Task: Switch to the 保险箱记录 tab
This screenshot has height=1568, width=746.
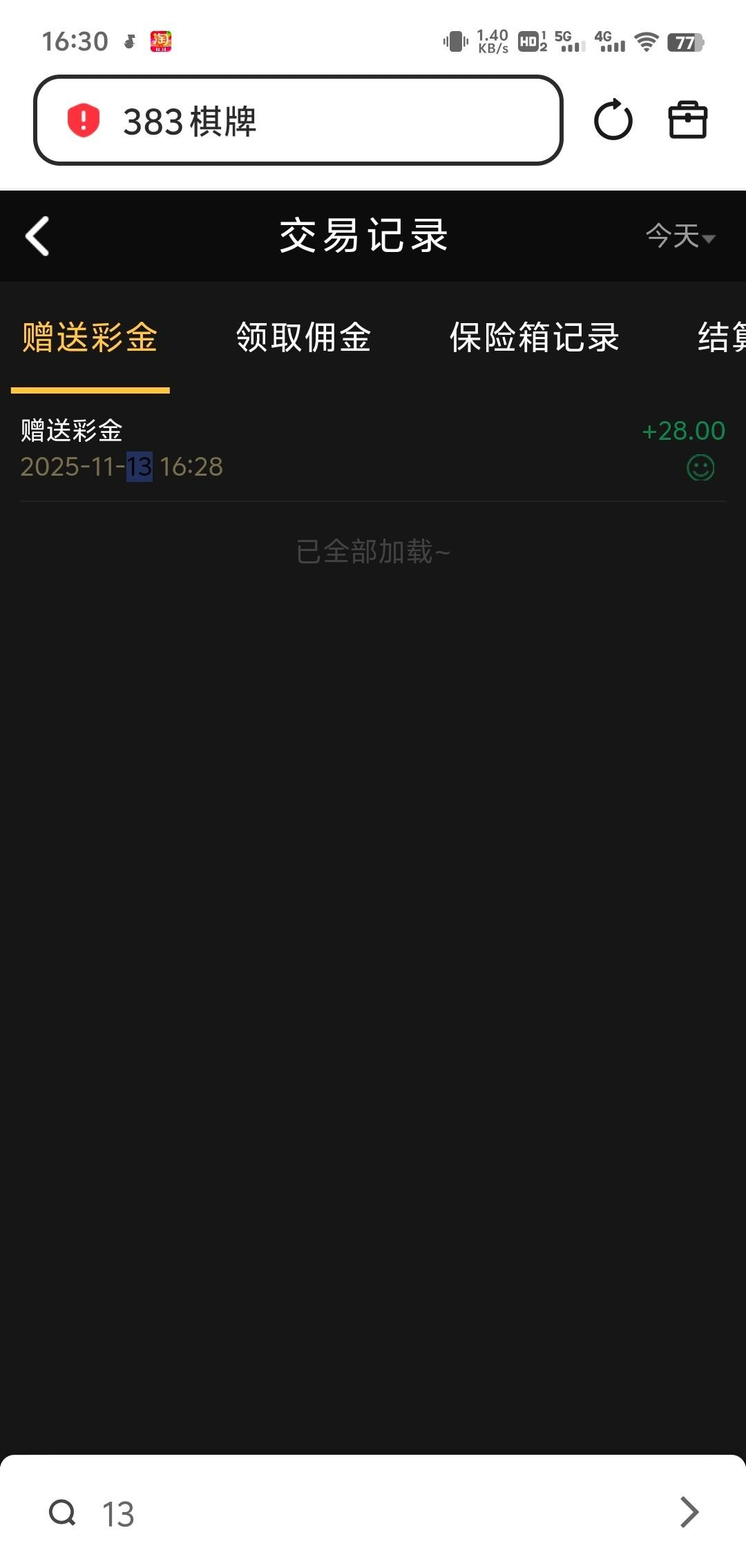Action: point(534,338)
